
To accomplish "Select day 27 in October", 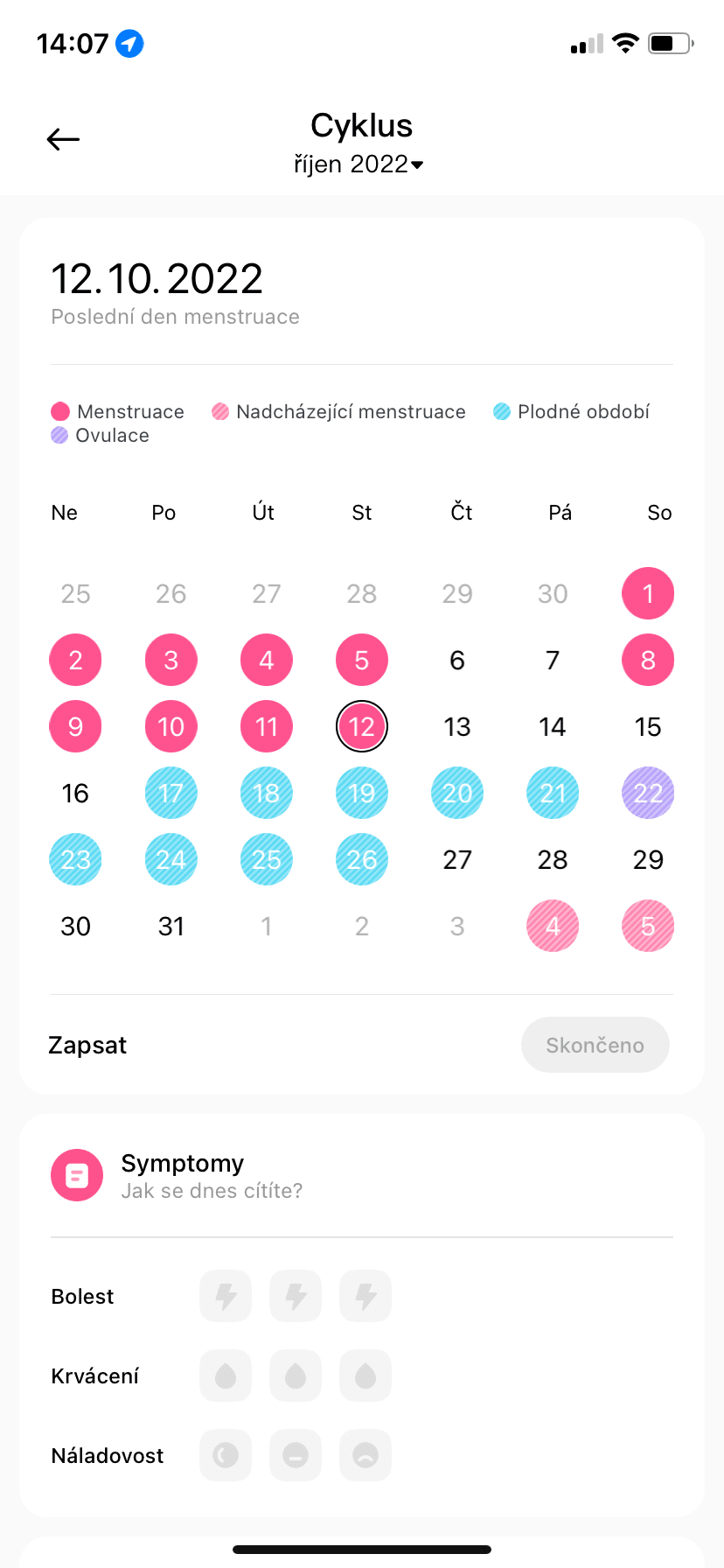I will point(456,859).
